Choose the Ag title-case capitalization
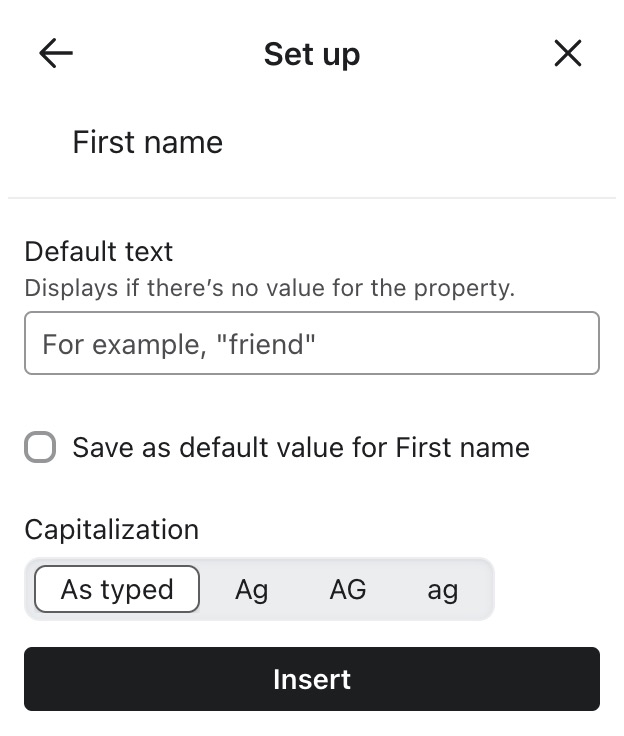 pyautogui.click(x=251, y=590)
